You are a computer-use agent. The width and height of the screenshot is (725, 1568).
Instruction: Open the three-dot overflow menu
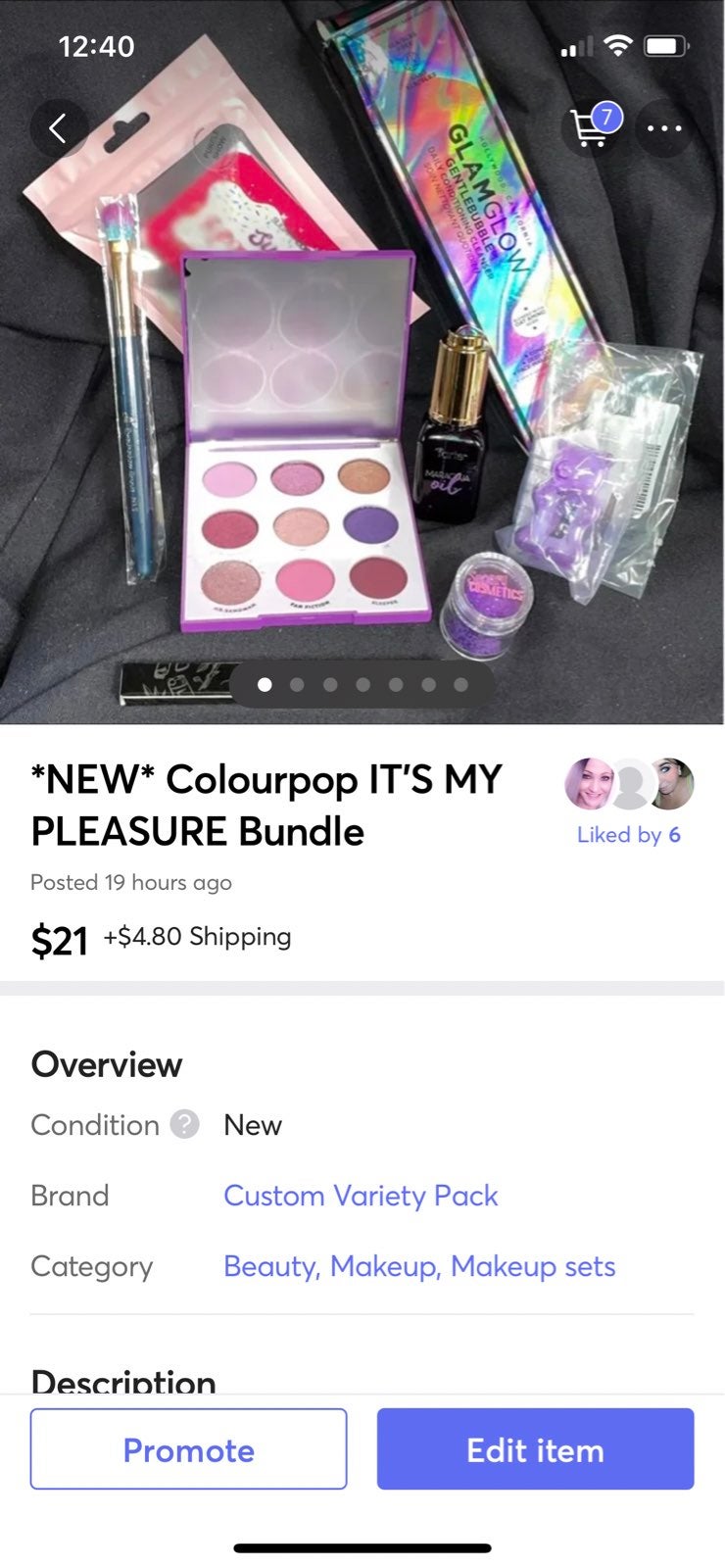[665, 128]
